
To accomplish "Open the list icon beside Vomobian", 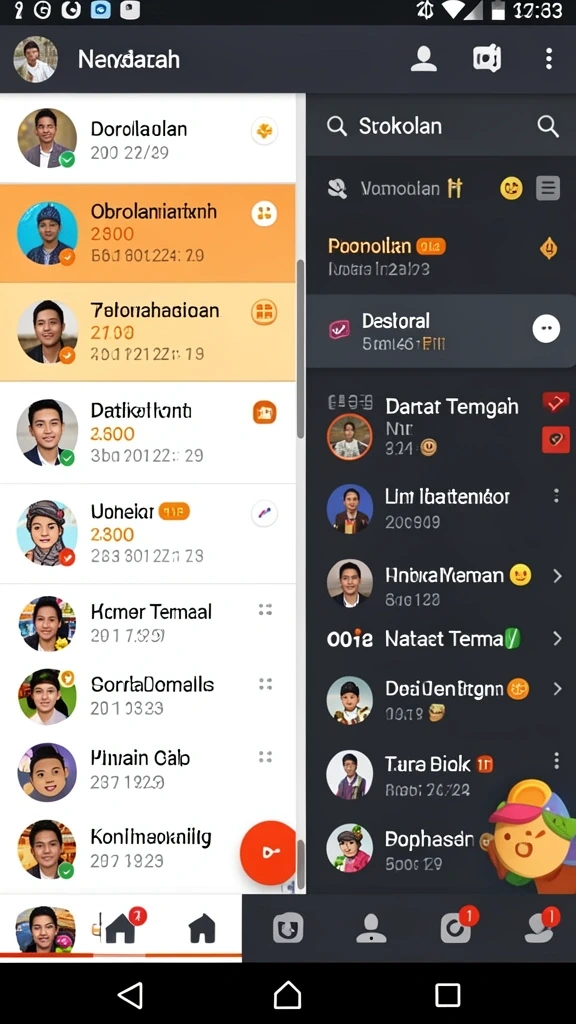I will (547, 189).
